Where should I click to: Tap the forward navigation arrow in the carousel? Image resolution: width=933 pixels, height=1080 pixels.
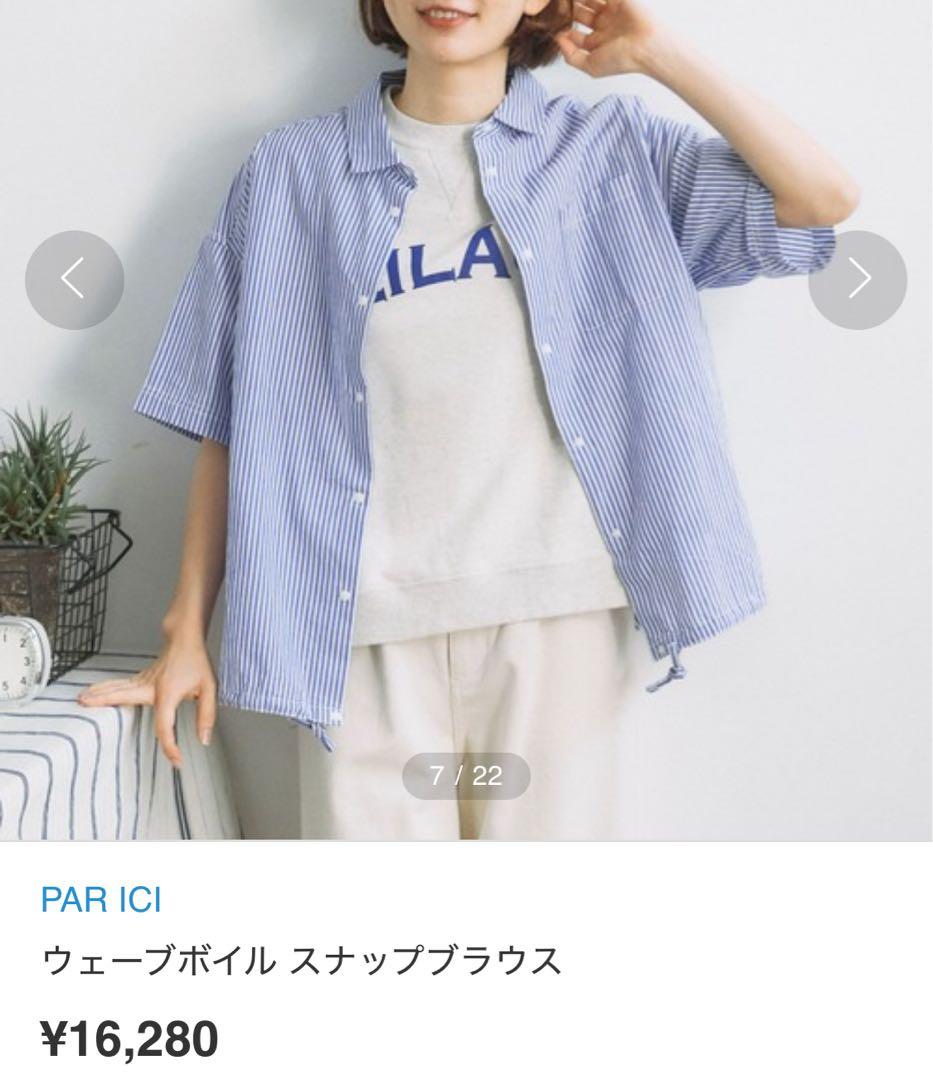coord(860,281)
